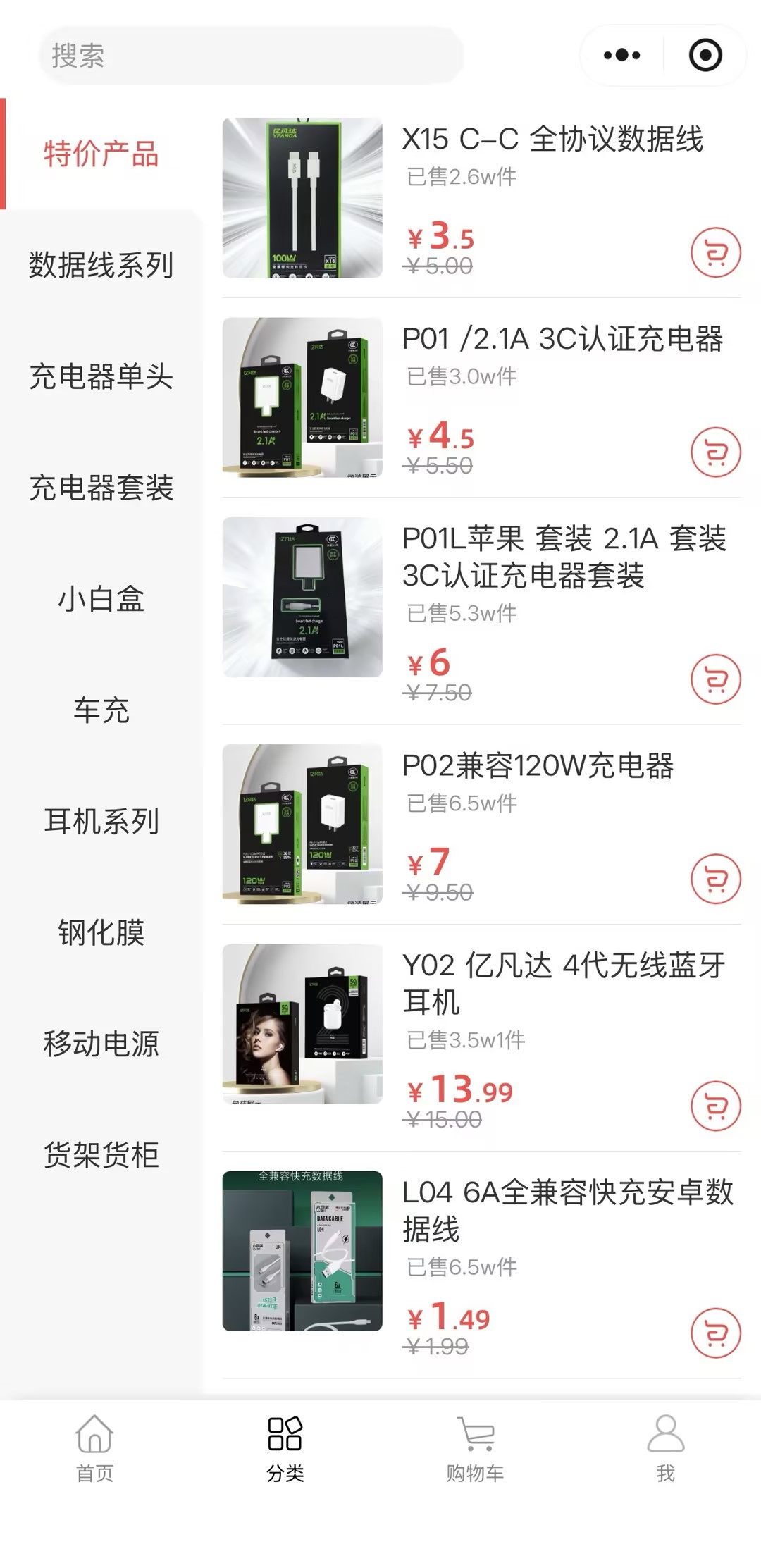The image size is (761, 1568).
Task: Add P01 /2.1A 3C认证充电器 to cart
Action: coord(715,452)
